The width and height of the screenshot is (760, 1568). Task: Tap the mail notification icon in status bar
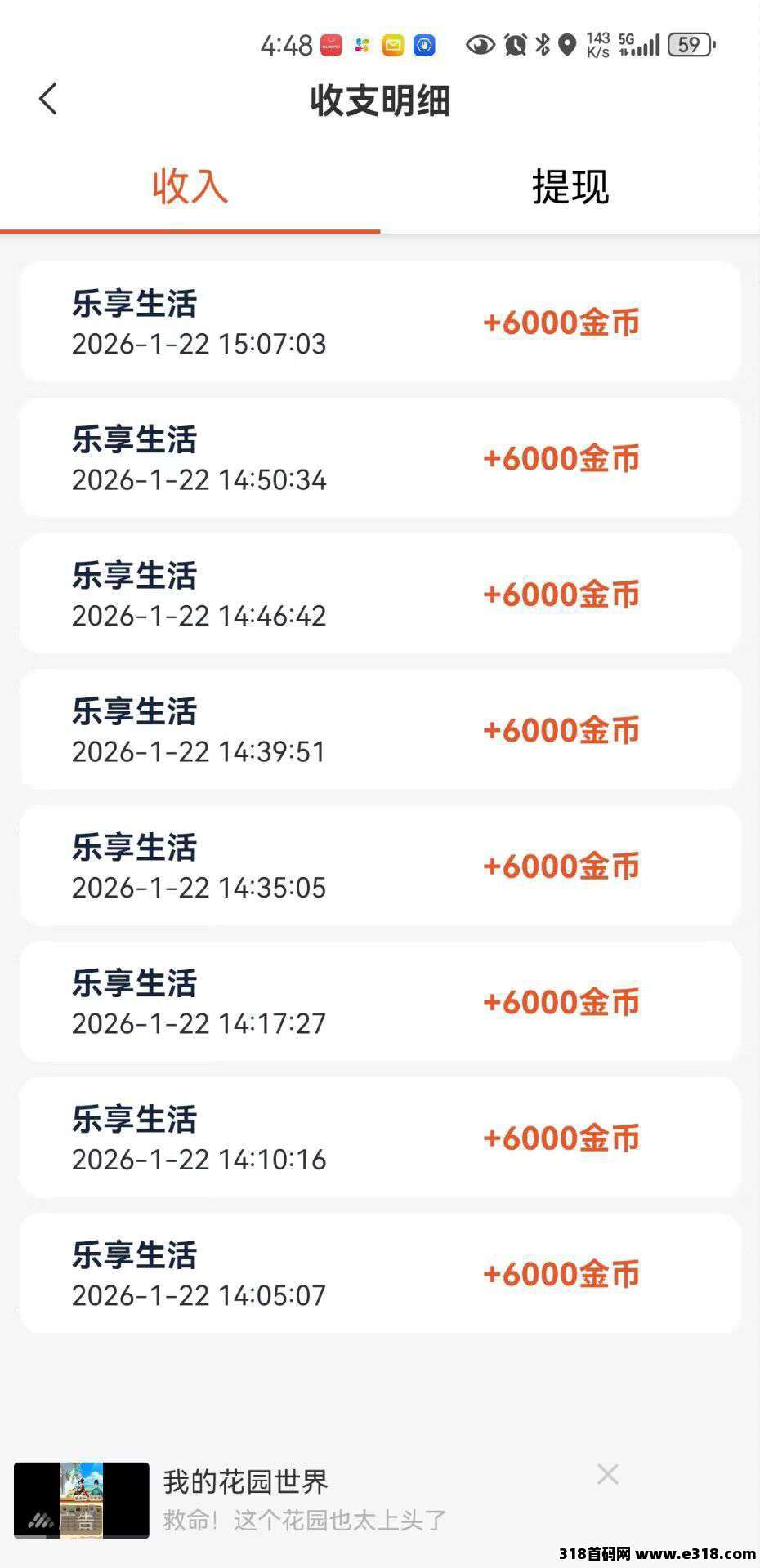(x=391, y=46)
